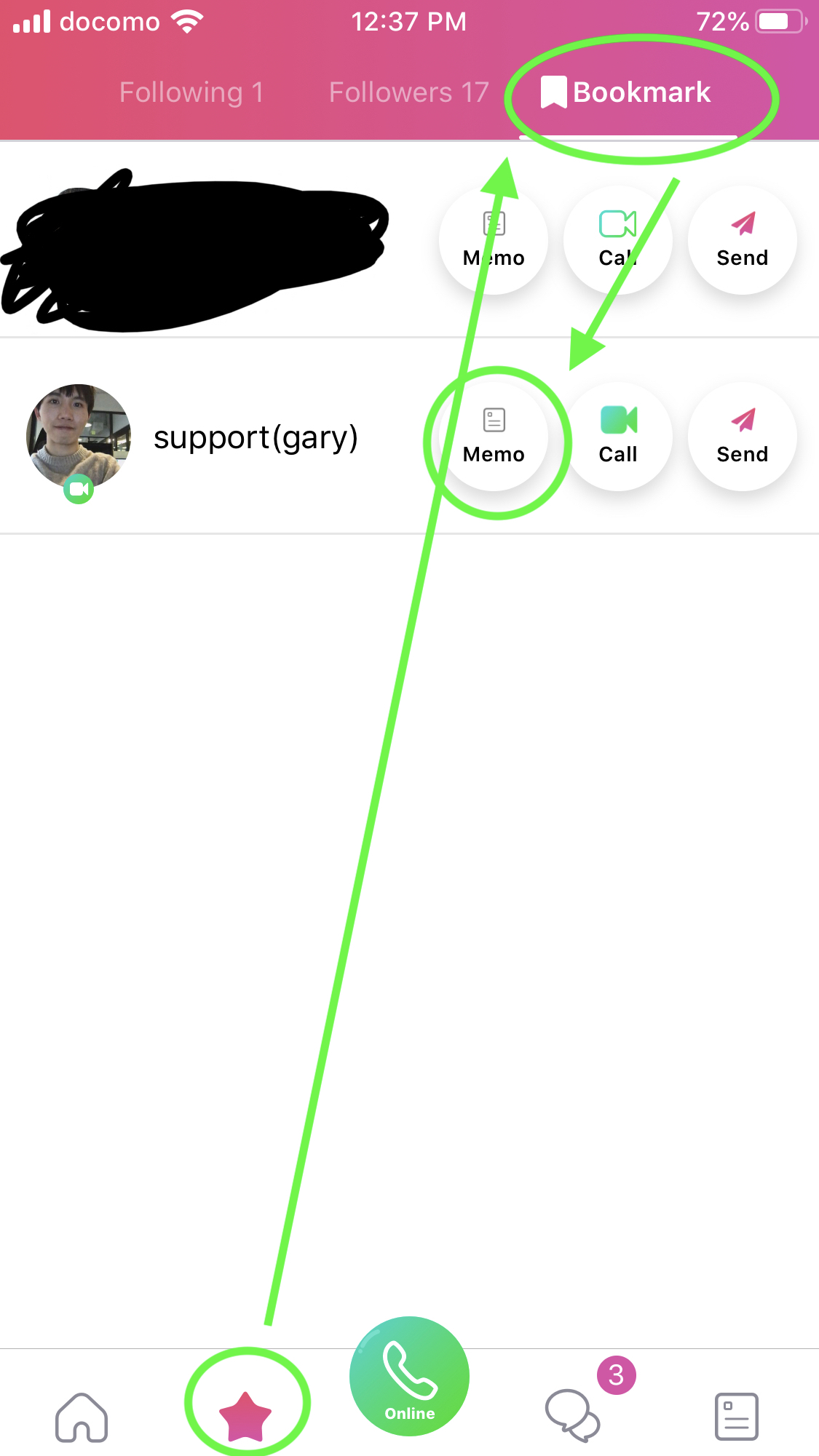The width and height of the screenshot is (819, 1456).
Task: Send a message to support(gary)
Action: tap(742, 437)
